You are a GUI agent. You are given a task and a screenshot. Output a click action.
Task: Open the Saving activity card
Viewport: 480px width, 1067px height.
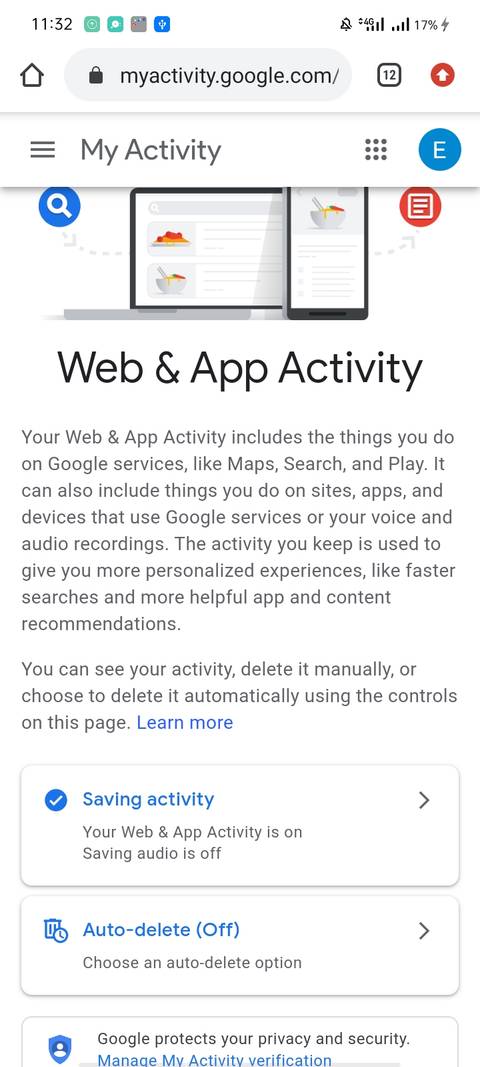(x=240, y=825)
